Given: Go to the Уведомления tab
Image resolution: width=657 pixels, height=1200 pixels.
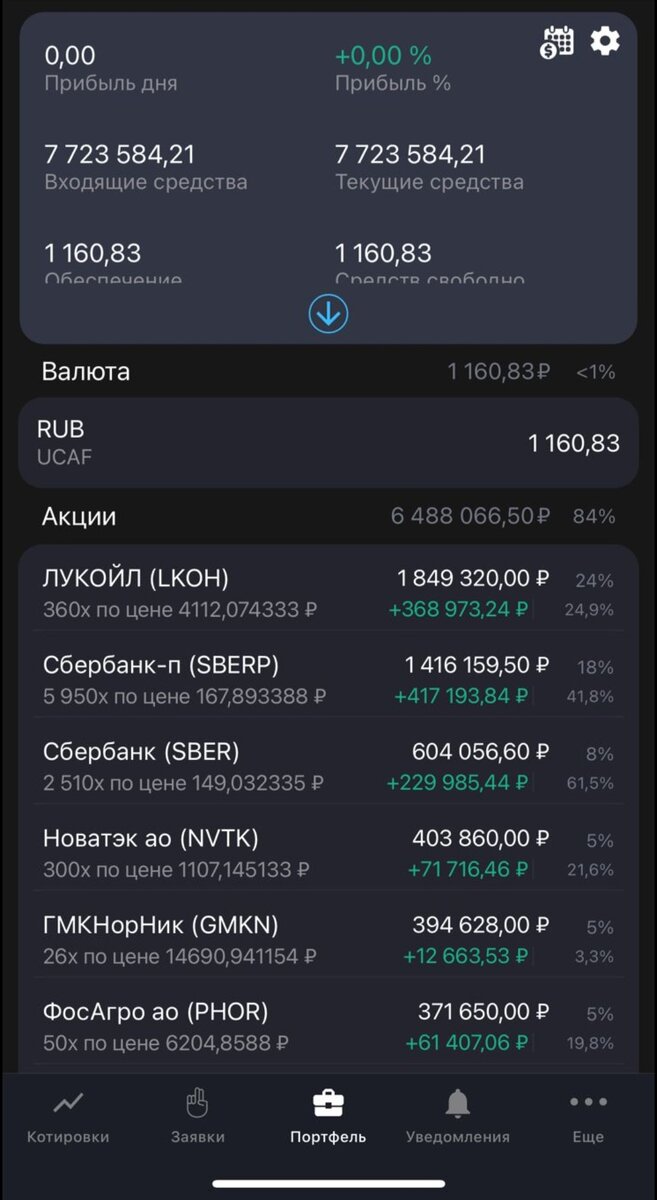Looking at the screenshot, I should [458, 1117].
